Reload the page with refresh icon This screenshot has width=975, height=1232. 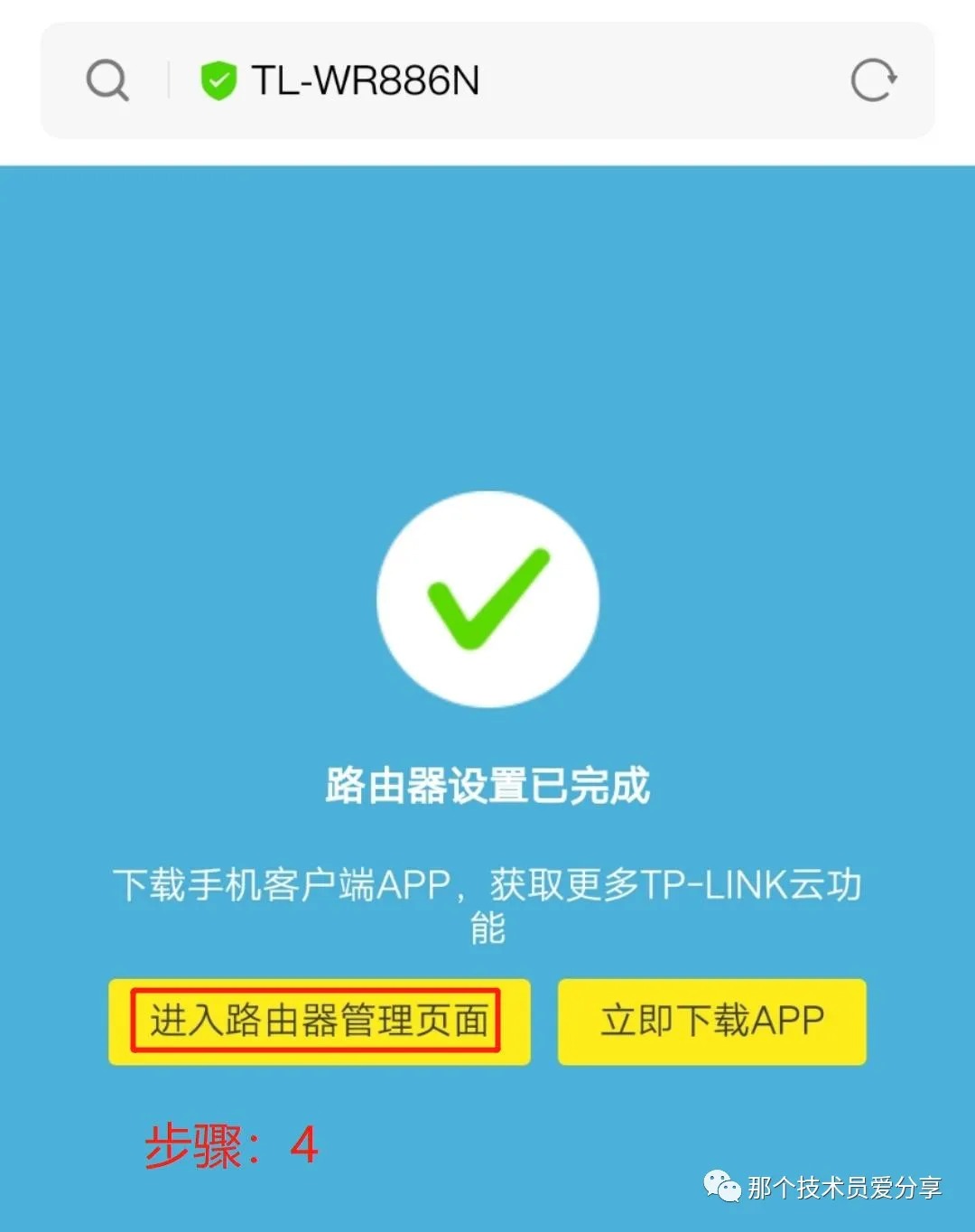(873, 80)
